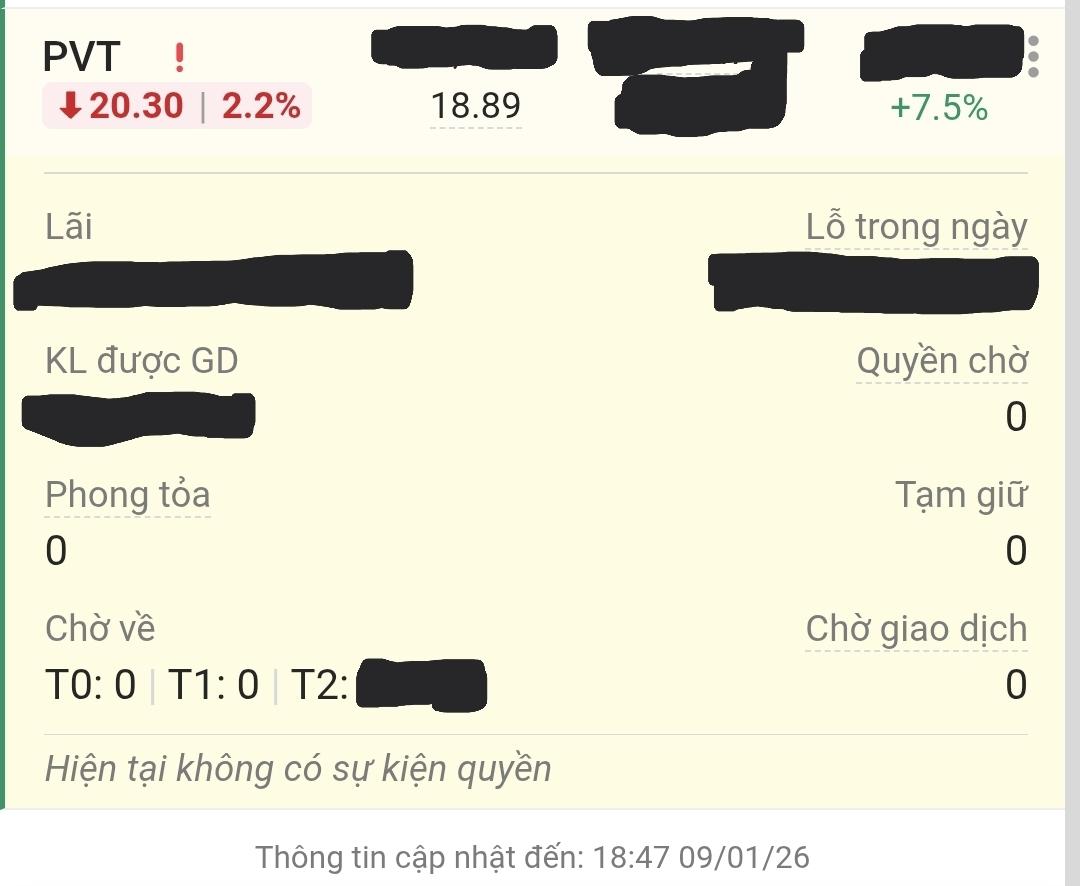Open the three-dot menu for PVT

[1033, 57]
